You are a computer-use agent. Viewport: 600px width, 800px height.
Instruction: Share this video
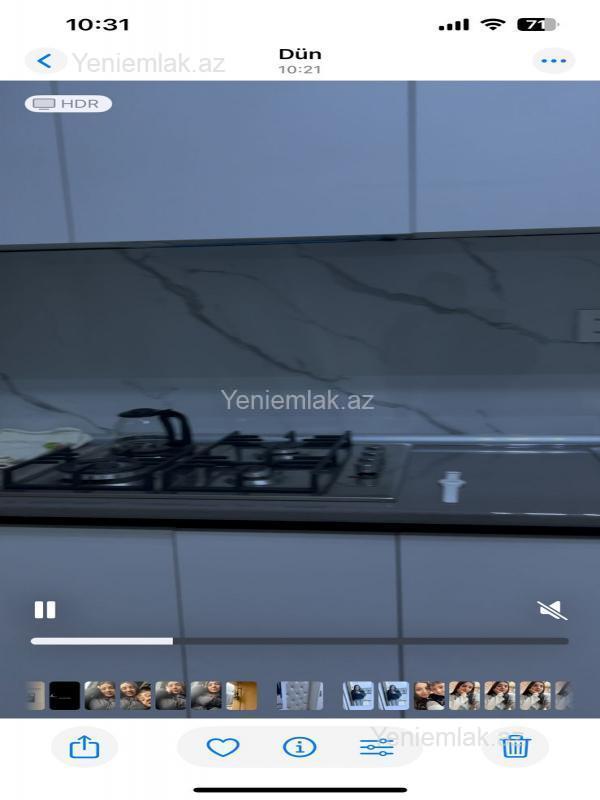click(x=84, y=747)
